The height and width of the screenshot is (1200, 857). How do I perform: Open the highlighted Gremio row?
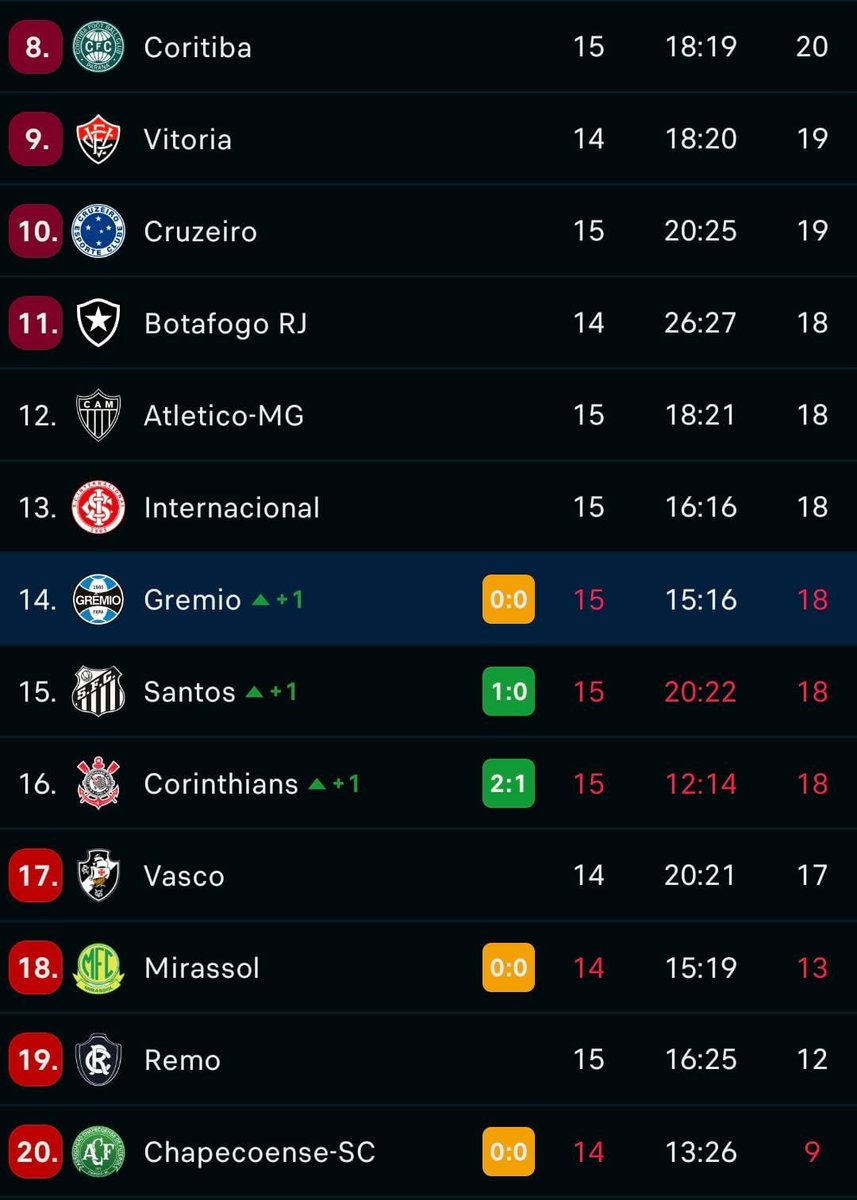click(428, 599)
